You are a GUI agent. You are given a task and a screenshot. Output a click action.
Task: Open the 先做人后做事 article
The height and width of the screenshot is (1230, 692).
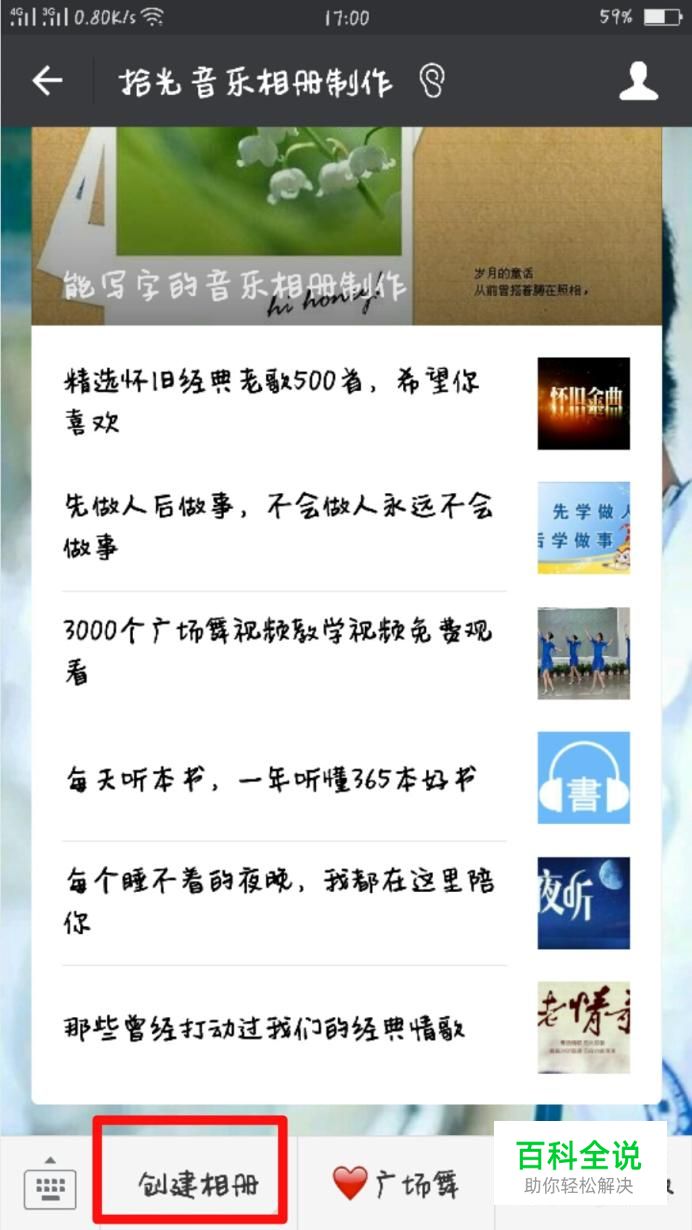point(346,528)
